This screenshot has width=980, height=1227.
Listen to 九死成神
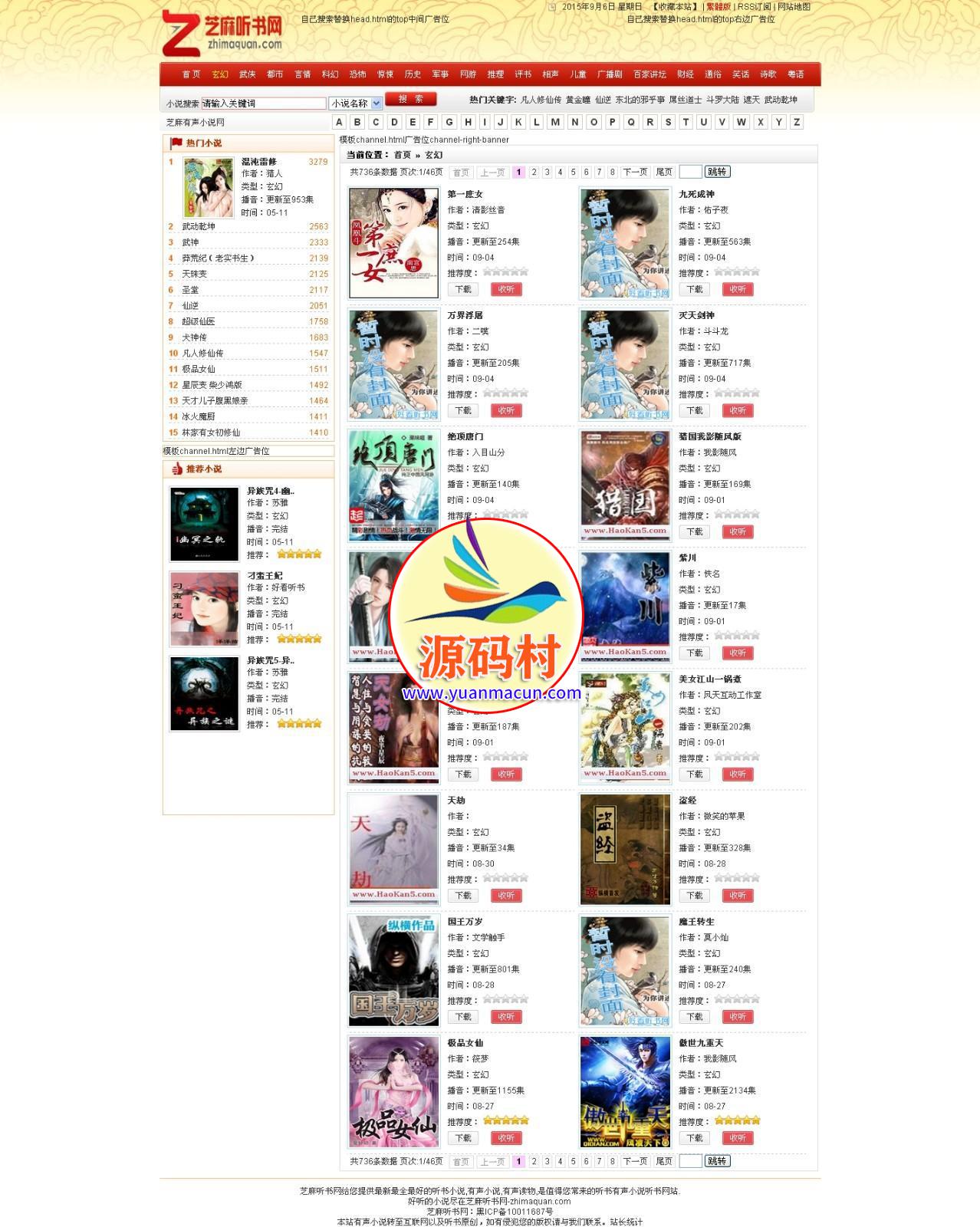coord(738,289)
